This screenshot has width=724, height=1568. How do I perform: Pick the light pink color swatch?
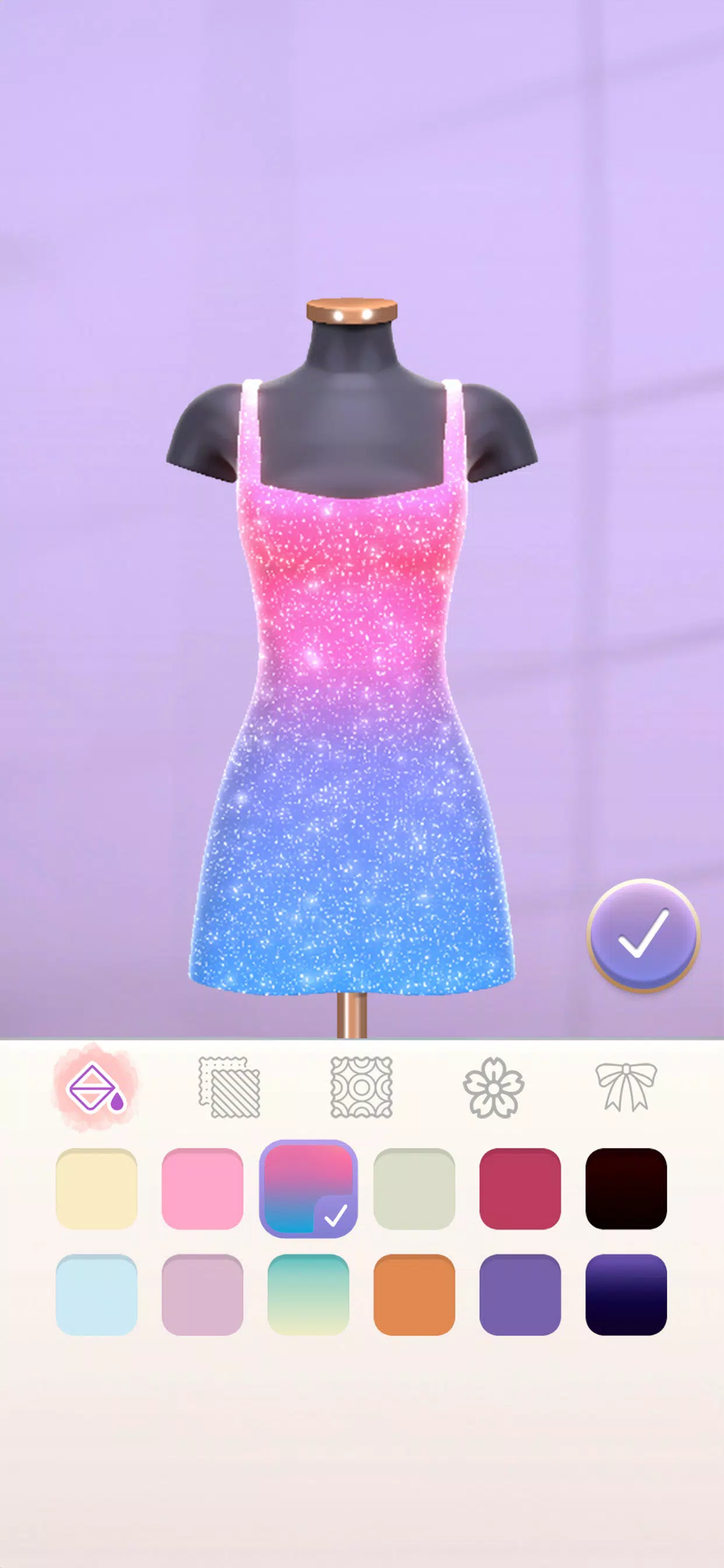(202, 1189)
